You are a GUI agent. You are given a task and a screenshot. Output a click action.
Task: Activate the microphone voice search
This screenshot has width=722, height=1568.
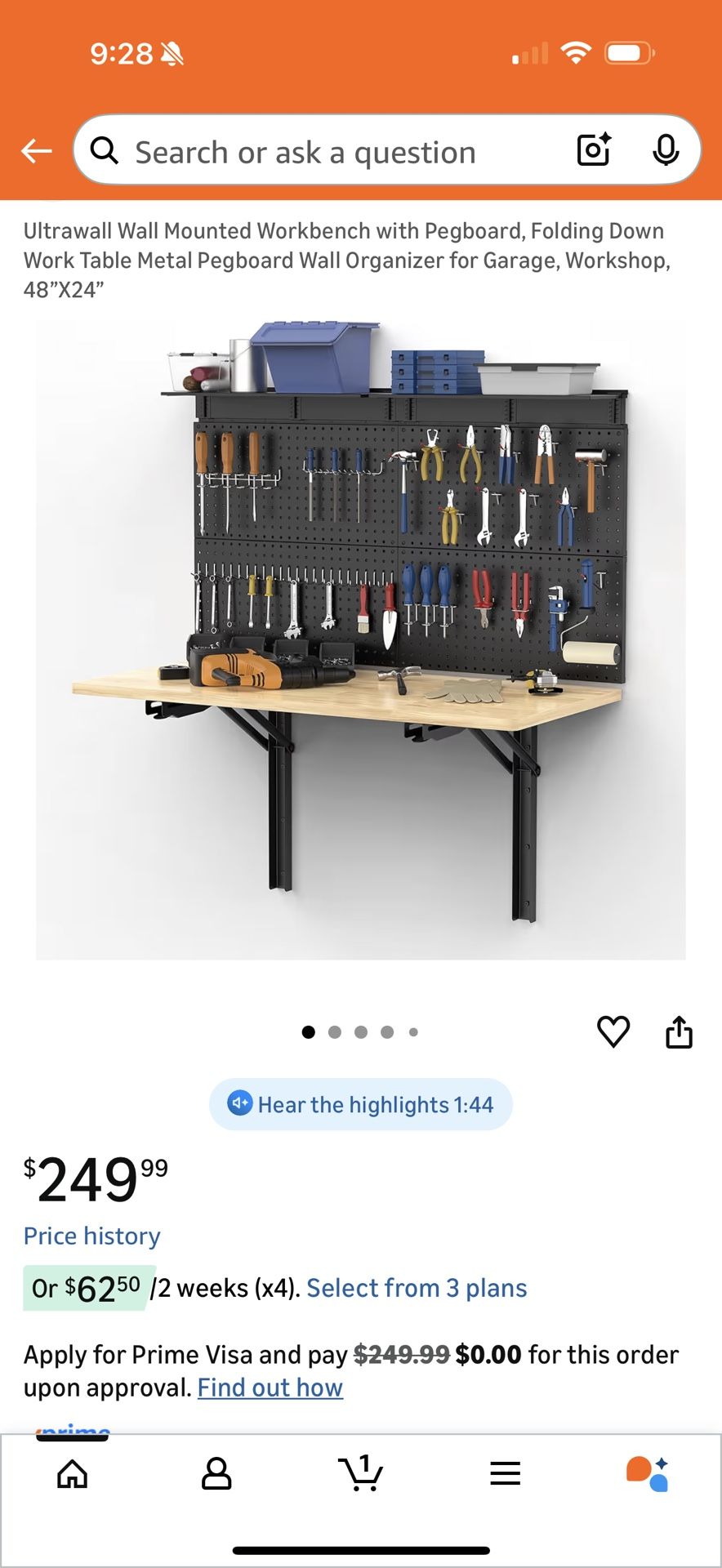668,150
